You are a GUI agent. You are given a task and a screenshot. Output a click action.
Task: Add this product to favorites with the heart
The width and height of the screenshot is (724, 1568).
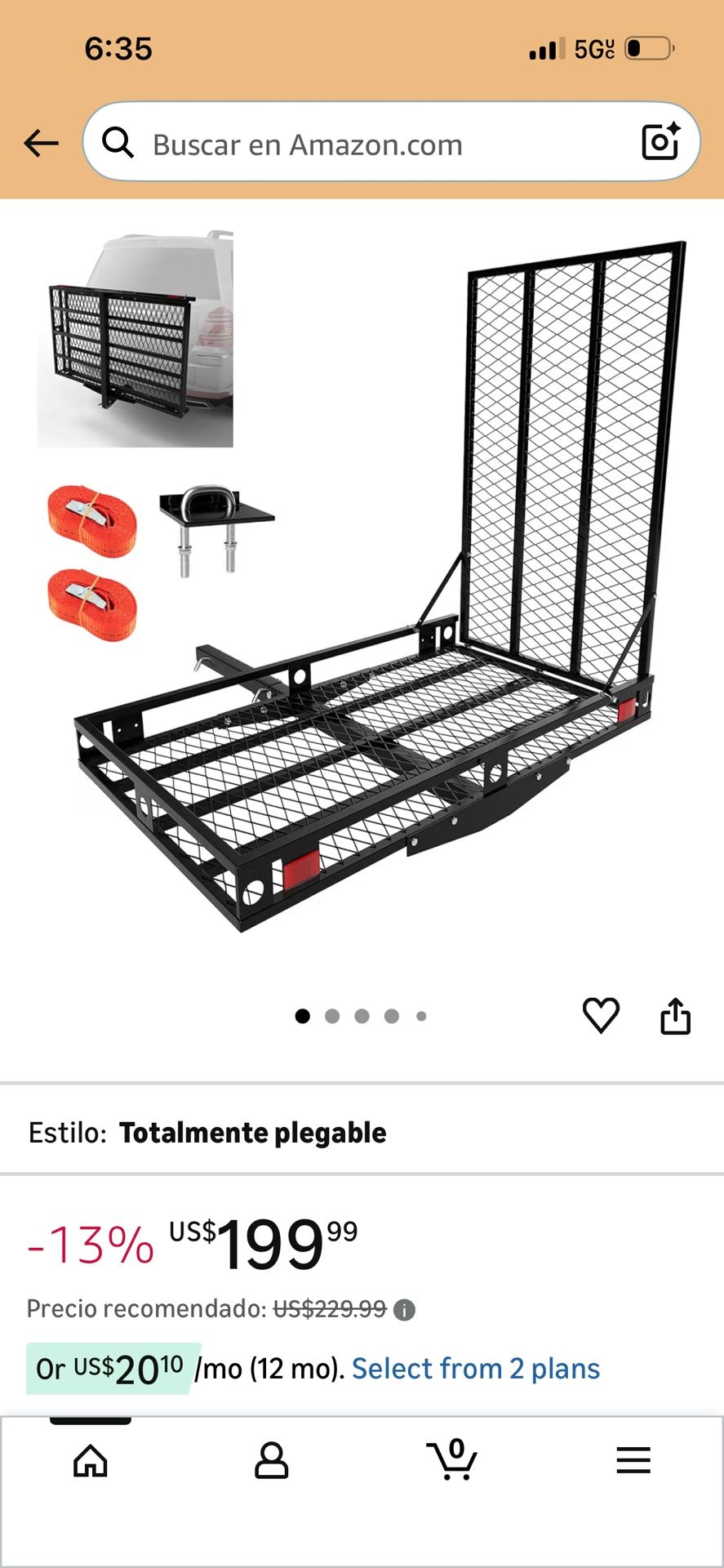click(x=601, y=1015)
